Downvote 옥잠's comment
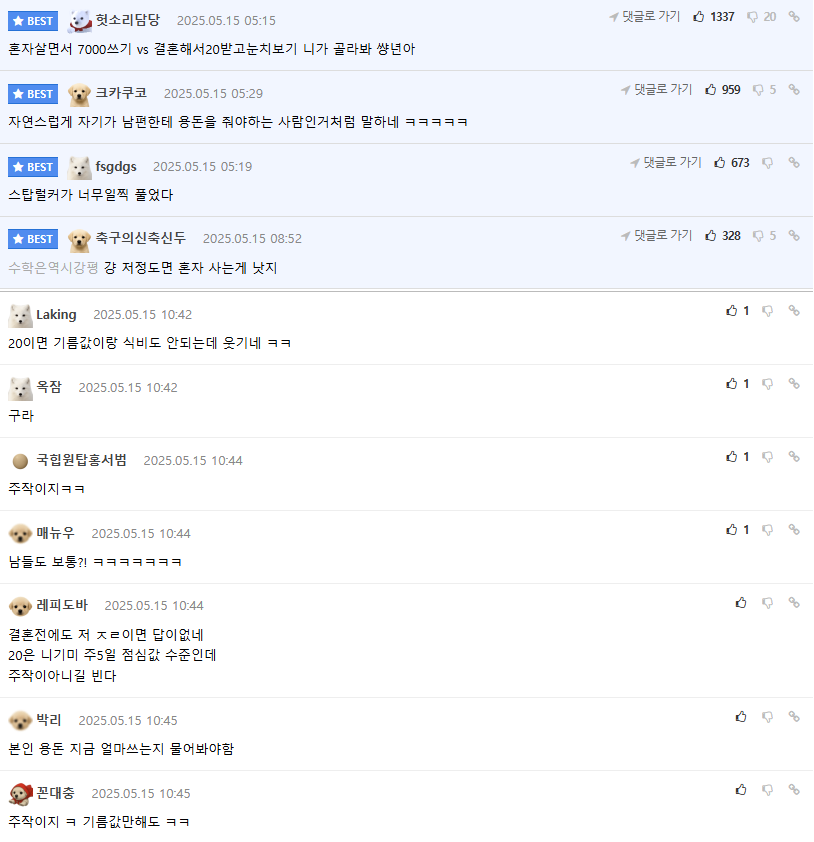The width and height of the screenshot is (814, 842). tap(768, 384)
